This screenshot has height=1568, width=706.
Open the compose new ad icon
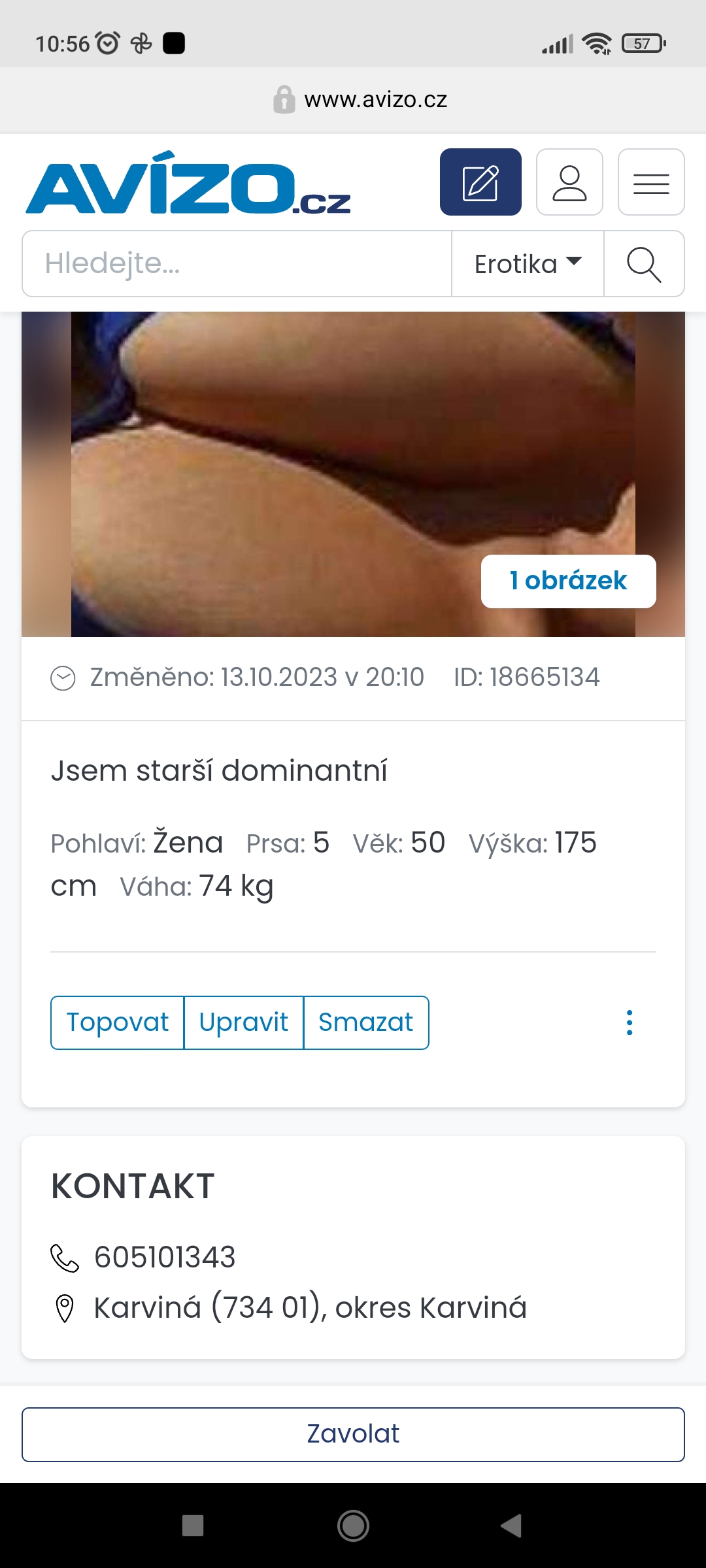(480, 182)
